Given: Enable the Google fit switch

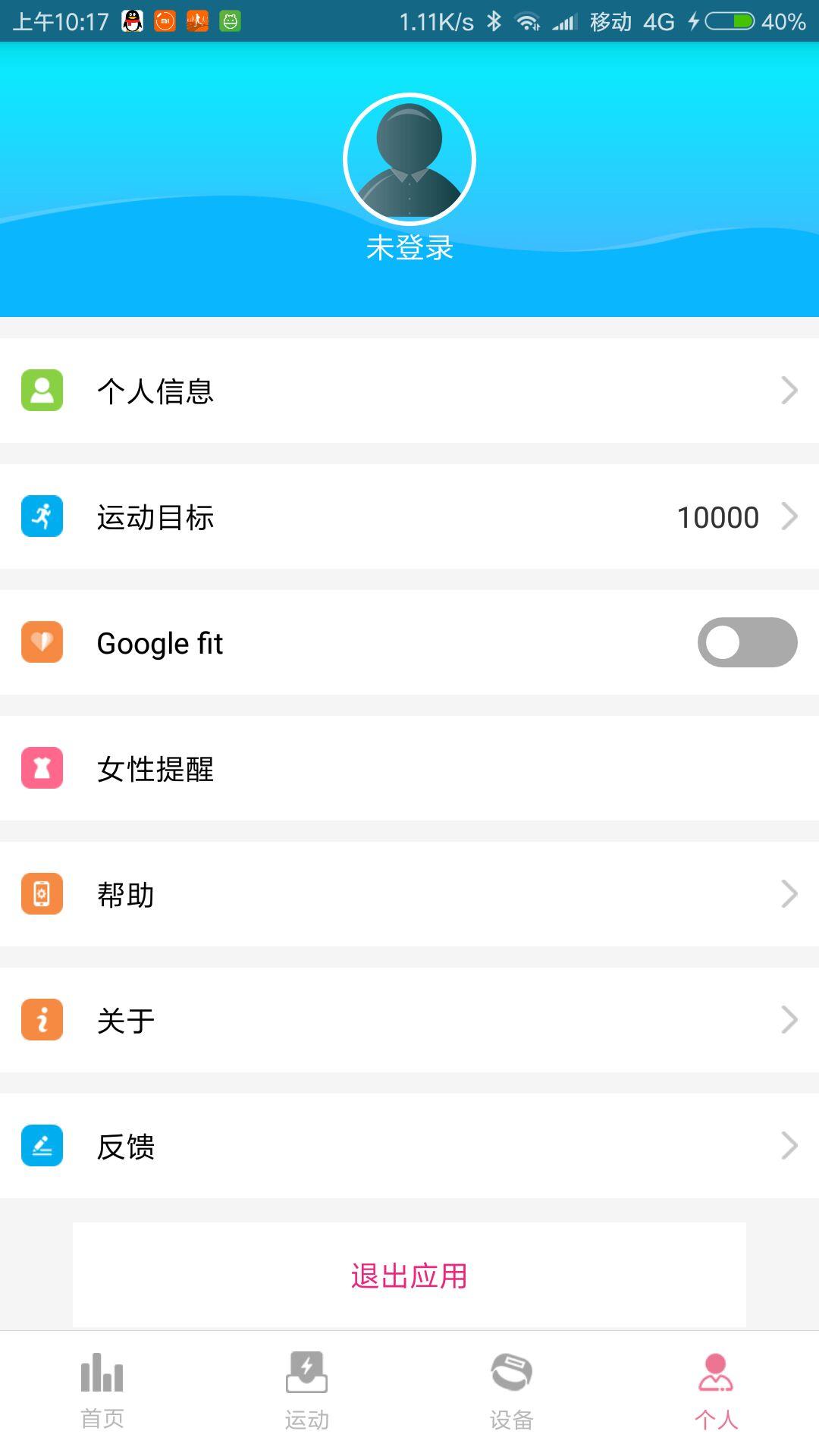Looking at the screenshot, I should click(x=747, y=642).
